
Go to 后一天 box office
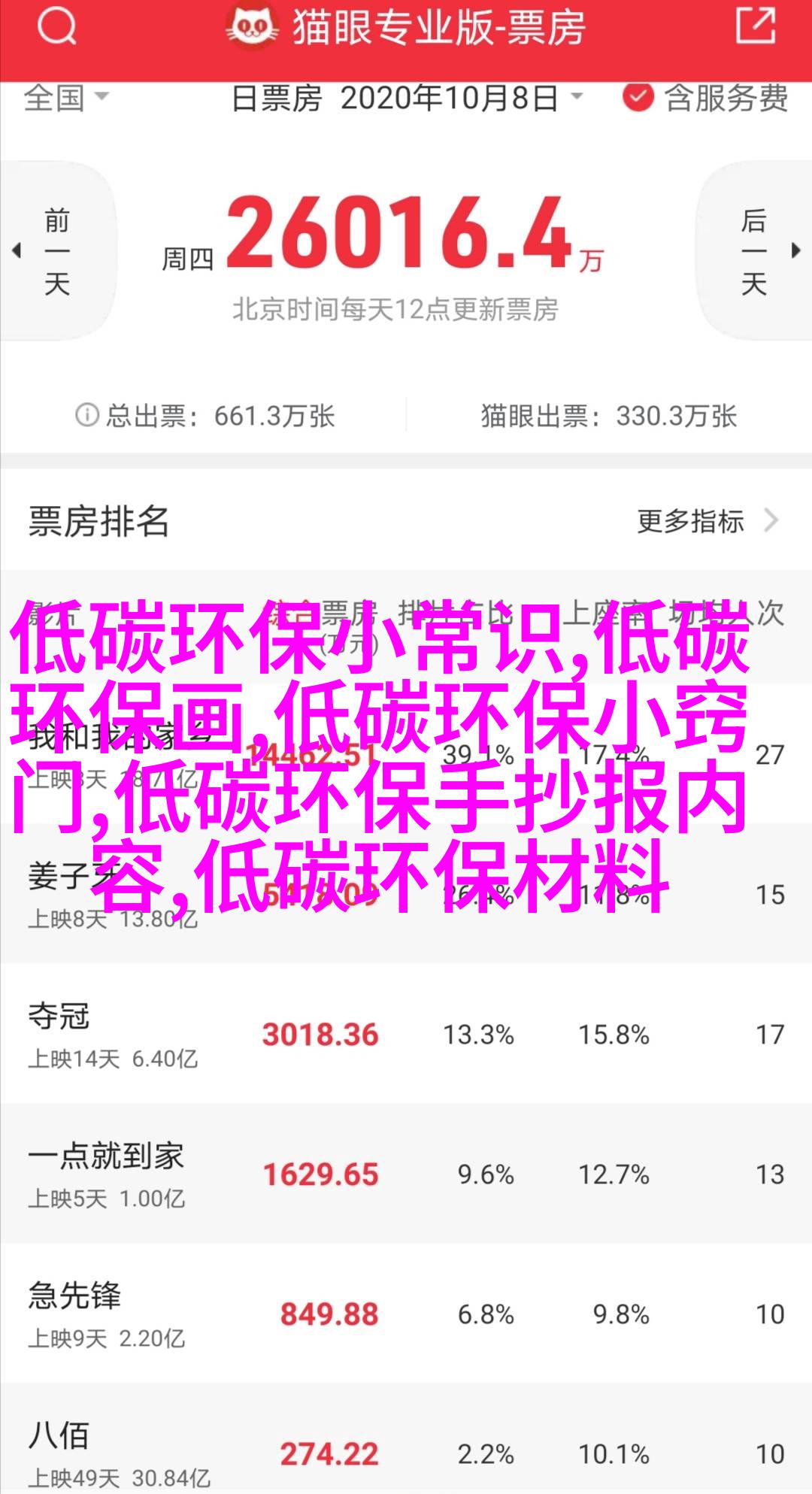pyautogui.click(x=754, y=251)
